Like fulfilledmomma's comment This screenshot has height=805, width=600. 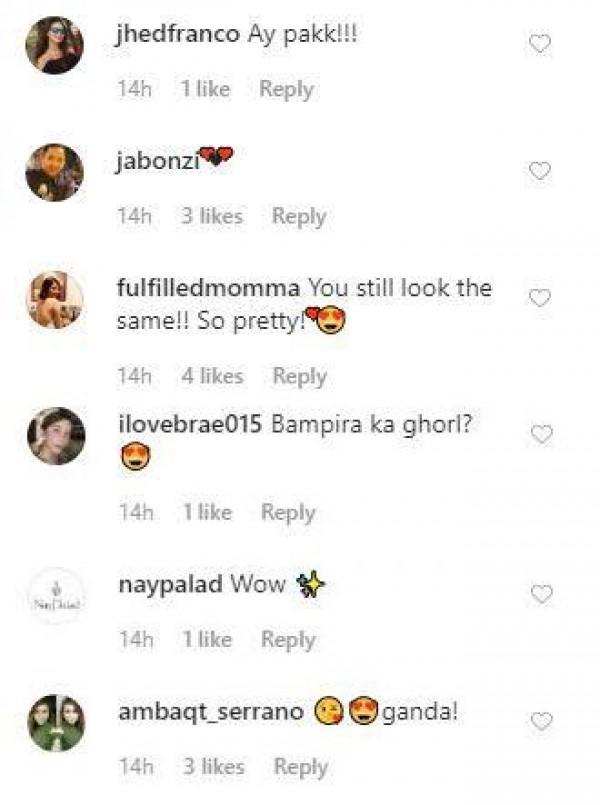pyautogui.click(x=540, y=298)
